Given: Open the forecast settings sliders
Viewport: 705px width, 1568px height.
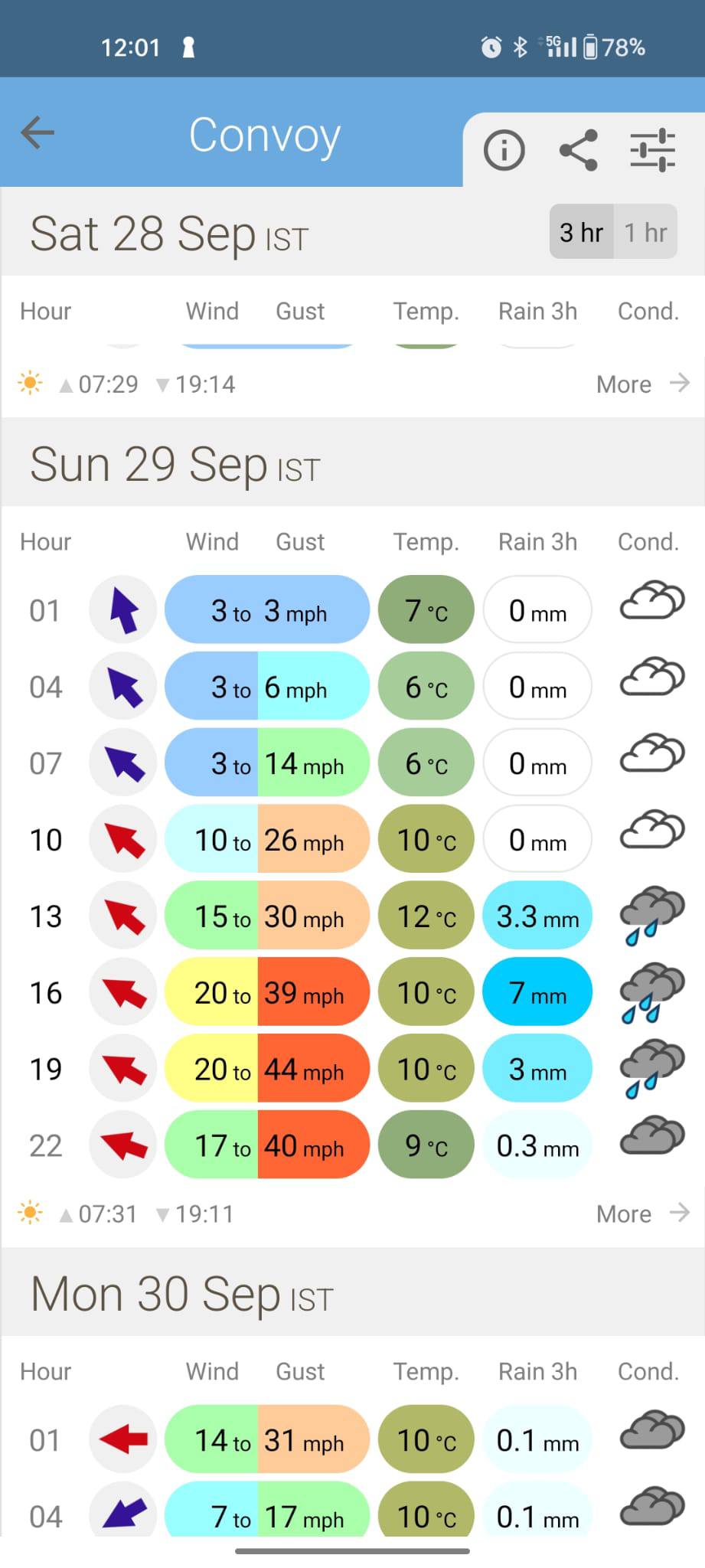Looking at the screenshot, I should coord(652,149).
